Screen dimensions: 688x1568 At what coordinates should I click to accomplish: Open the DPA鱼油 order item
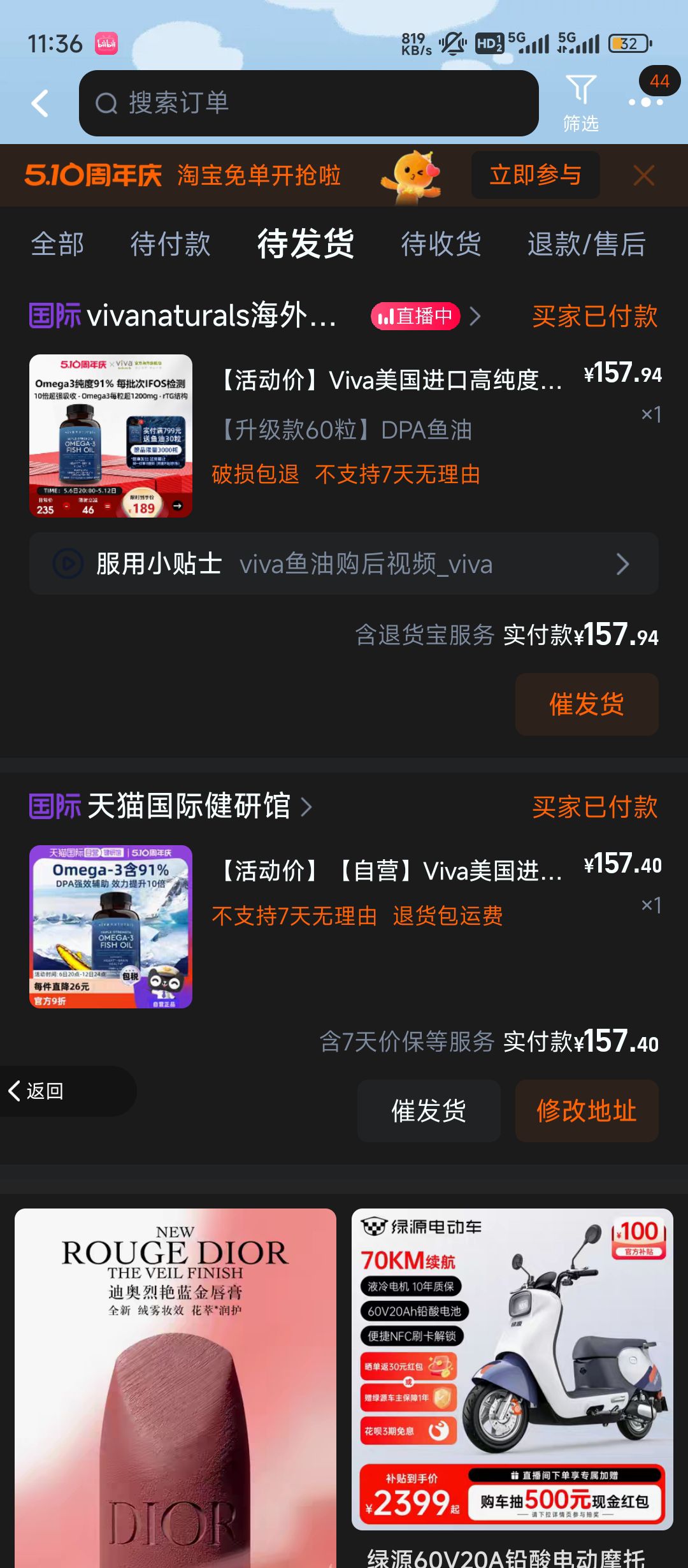(344, 435)
